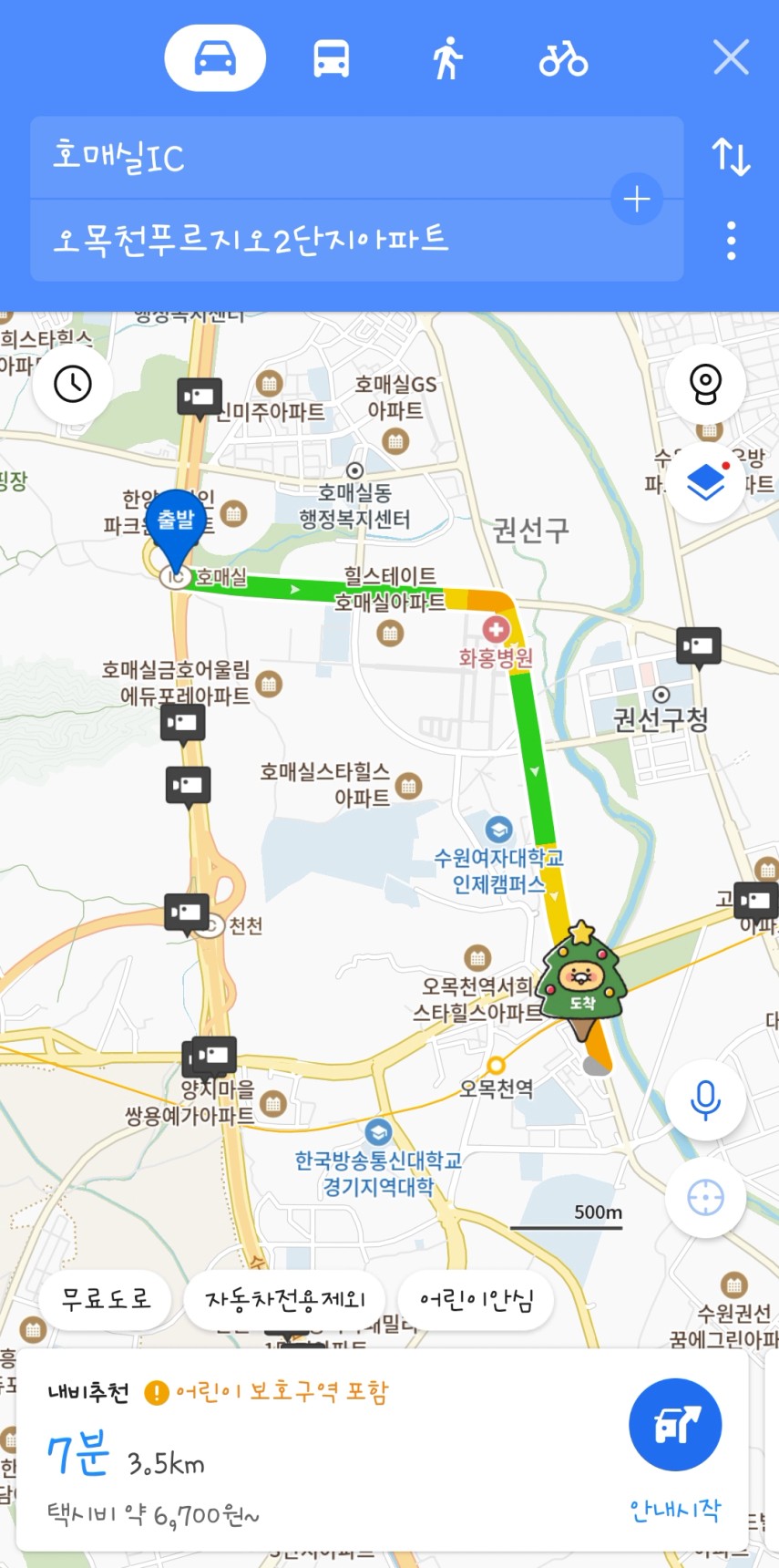Open the departure time clock button
The image size is (779, 1568).
[x=73, y=384]
